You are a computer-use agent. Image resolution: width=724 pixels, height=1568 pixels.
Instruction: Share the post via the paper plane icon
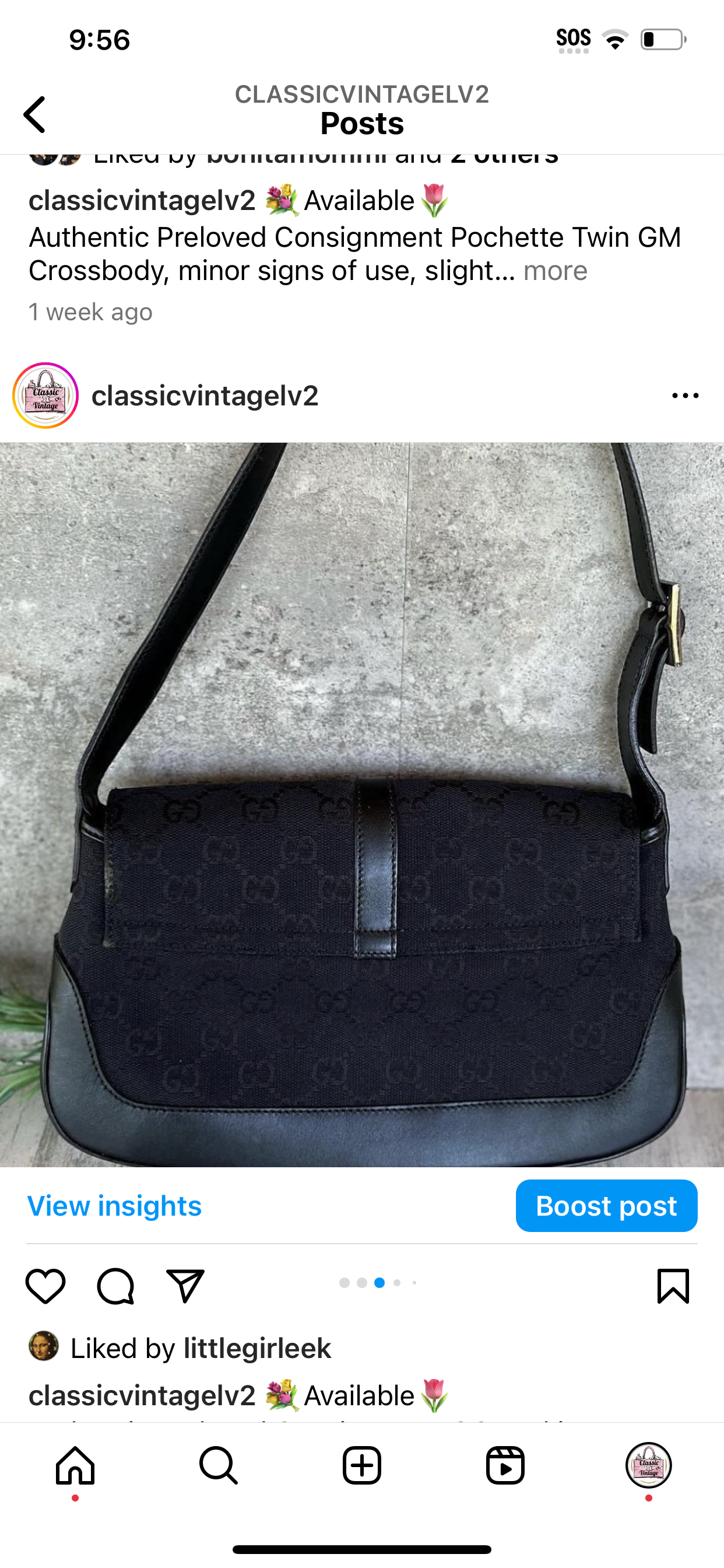click(x=184, y=1287)
